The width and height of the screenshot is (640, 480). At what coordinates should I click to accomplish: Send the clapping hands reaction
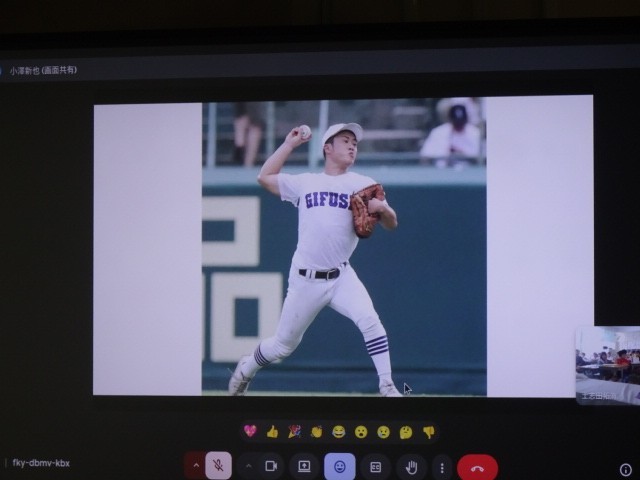click(x=317, y=432)
